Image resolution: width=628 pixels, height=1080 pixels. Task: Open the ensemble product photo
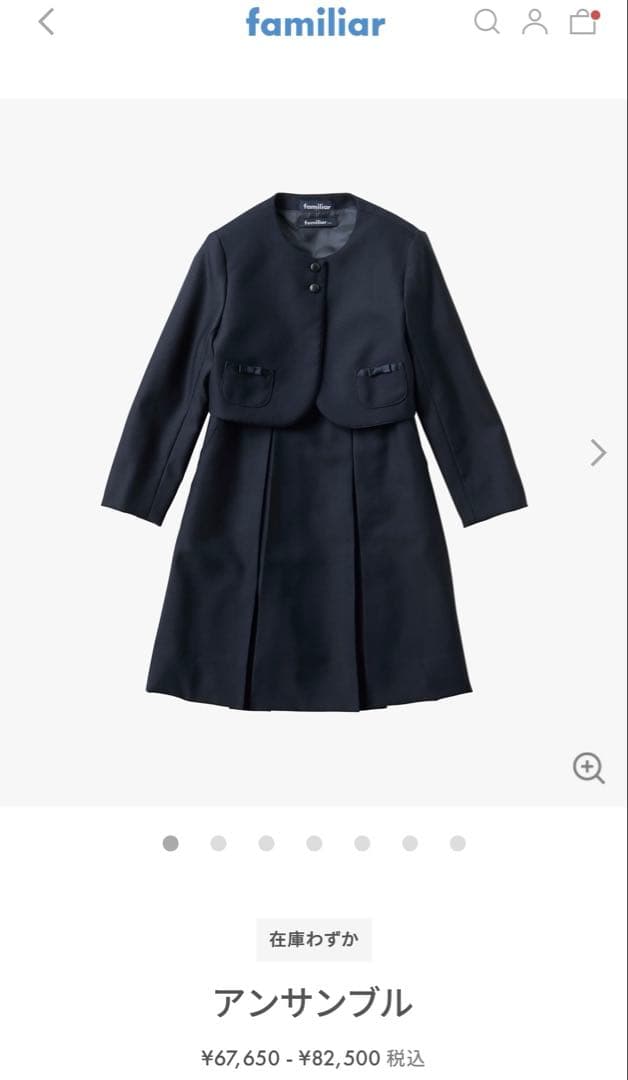click(313, 450)
